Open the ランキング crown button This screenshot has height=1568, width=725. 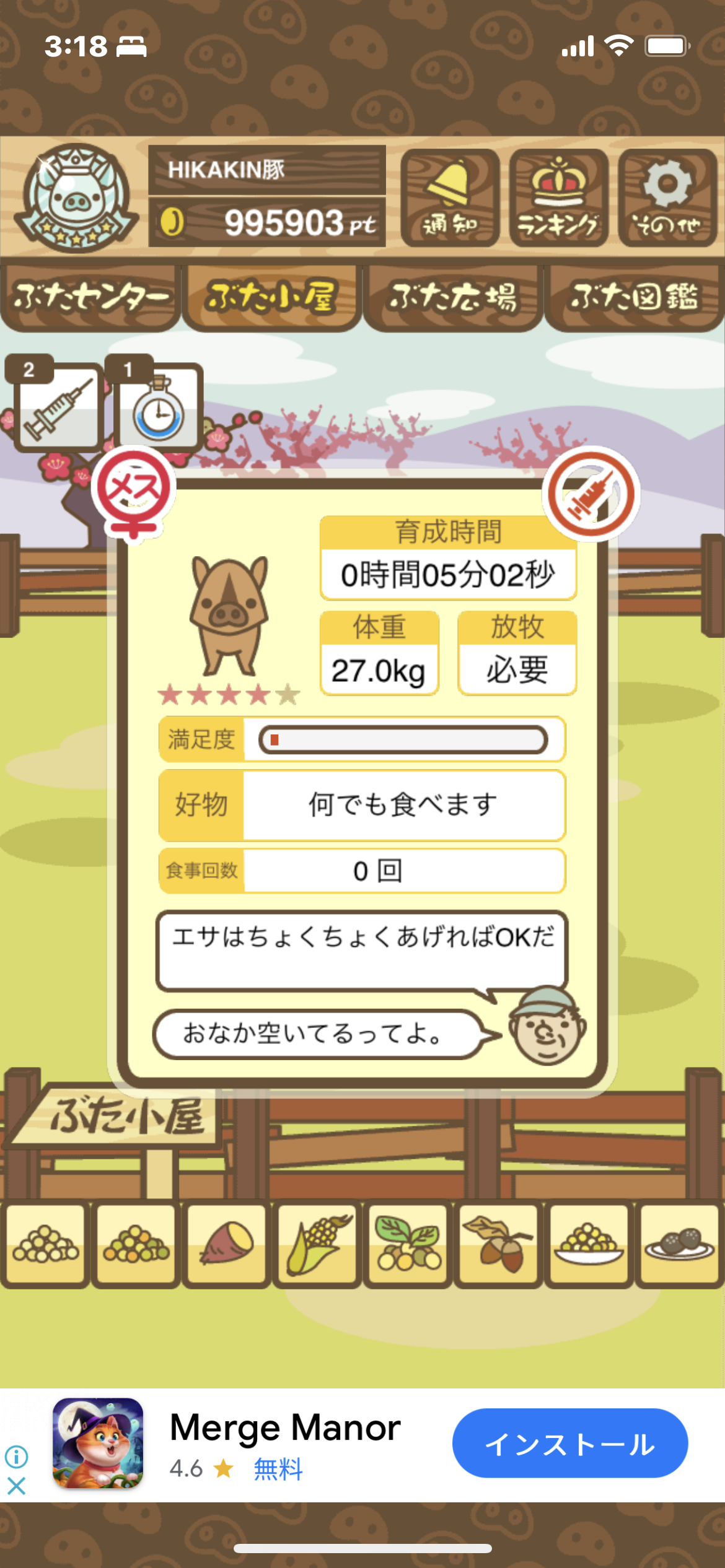558,198
